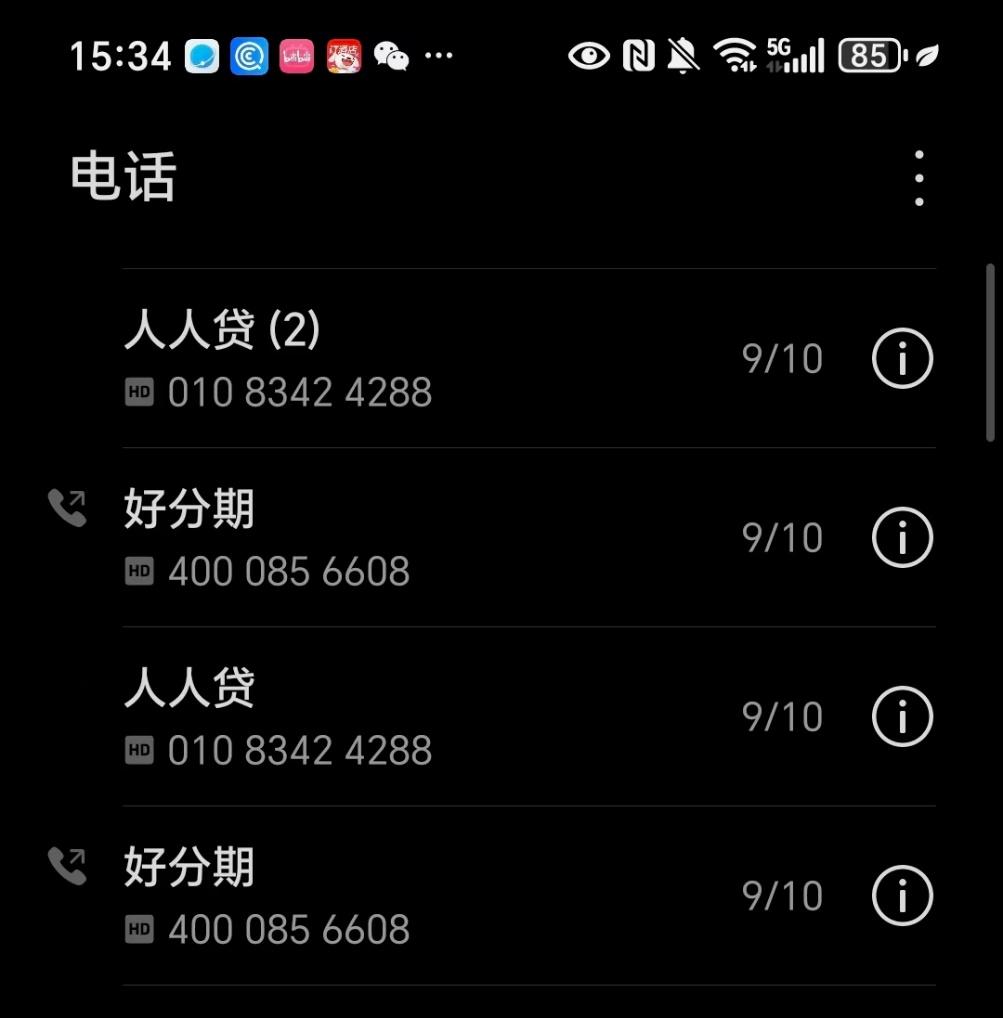Screen dimensions: 1003x1018
Task: View details for the 人人贷 (2) entry
Action: pos(902,359)
